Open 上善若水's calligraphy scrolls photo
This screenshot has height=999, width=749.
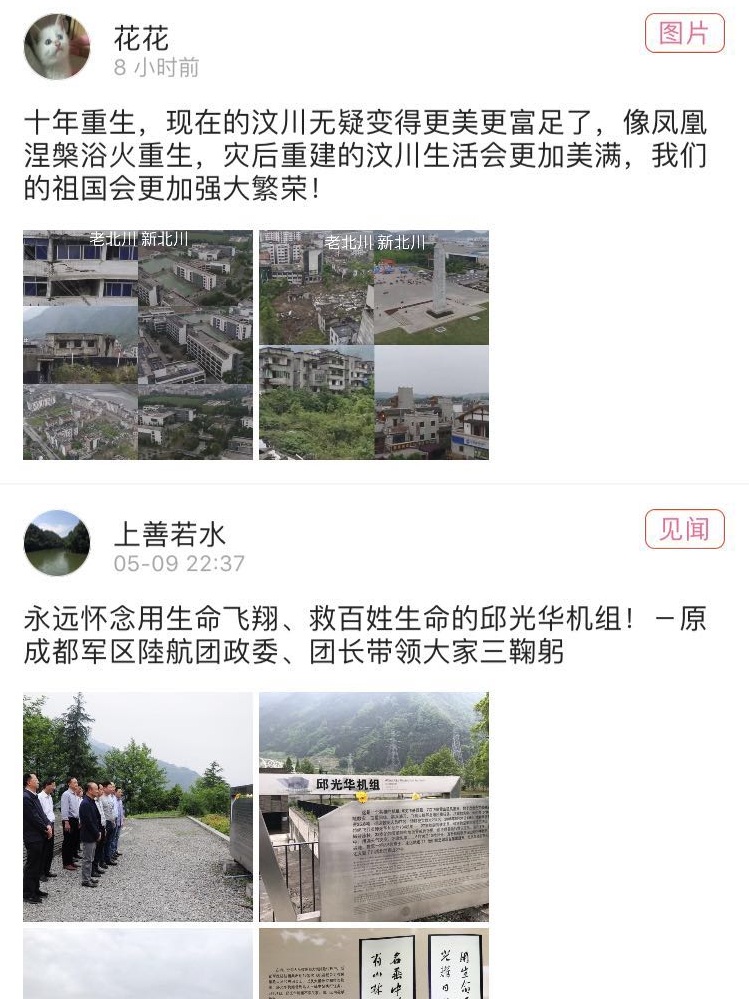point(374,963)
